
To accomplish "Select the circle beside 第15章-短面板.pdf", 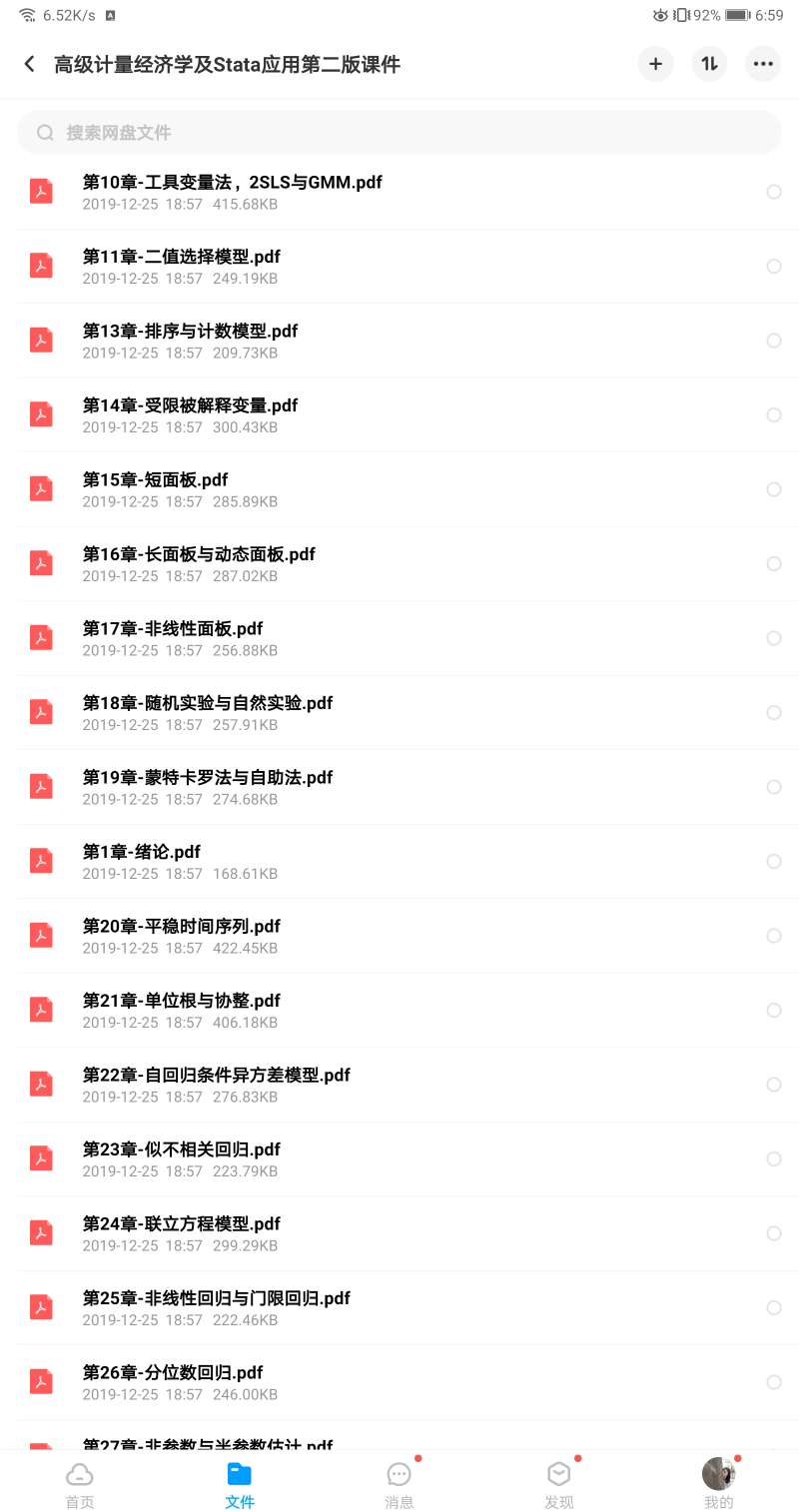I will (x=774, y=489).
